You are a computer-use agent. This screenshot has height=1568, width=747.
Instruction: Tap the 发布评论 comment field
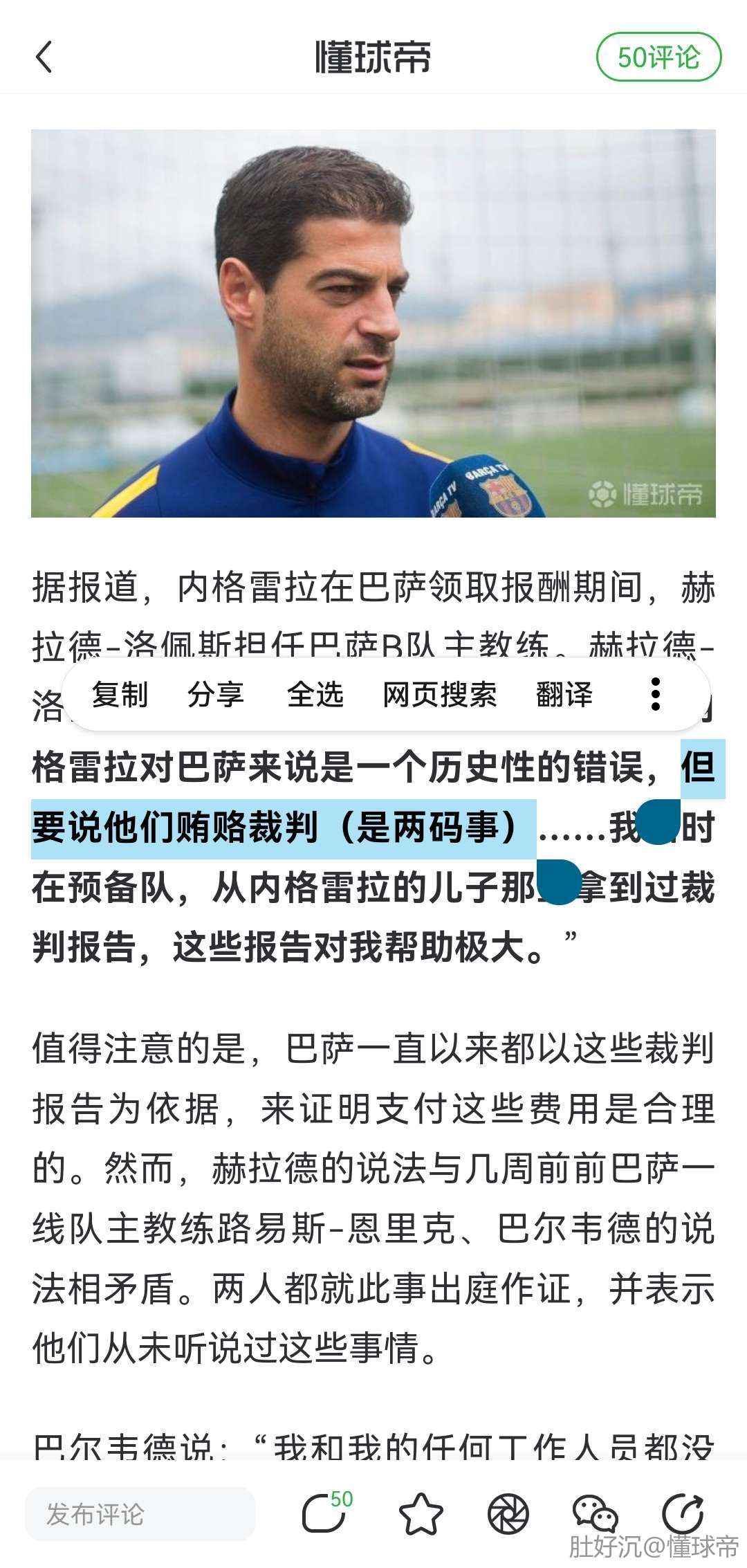point(140,1514)
